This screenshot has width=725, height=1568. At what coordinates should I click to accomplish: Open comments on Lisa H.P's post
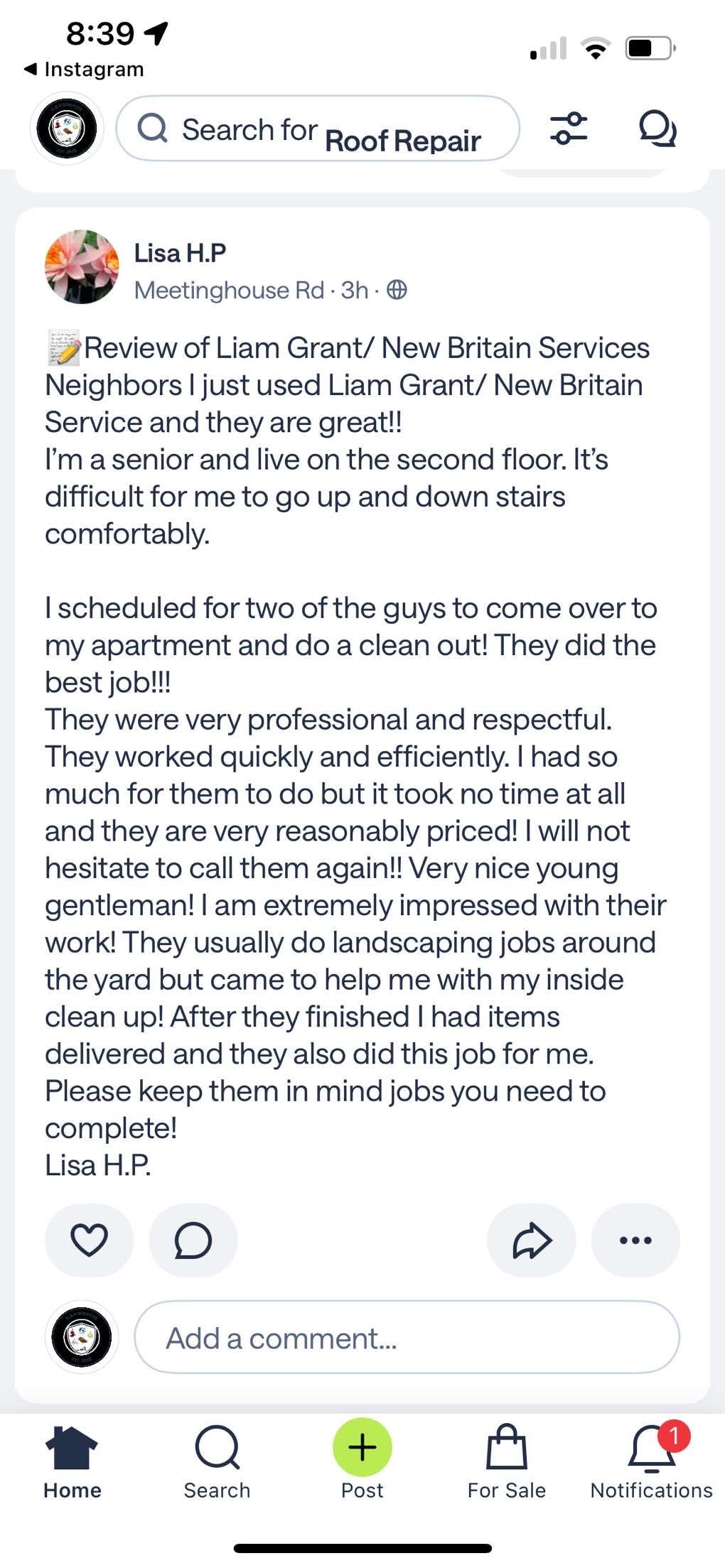click(x=193, y=1240)
